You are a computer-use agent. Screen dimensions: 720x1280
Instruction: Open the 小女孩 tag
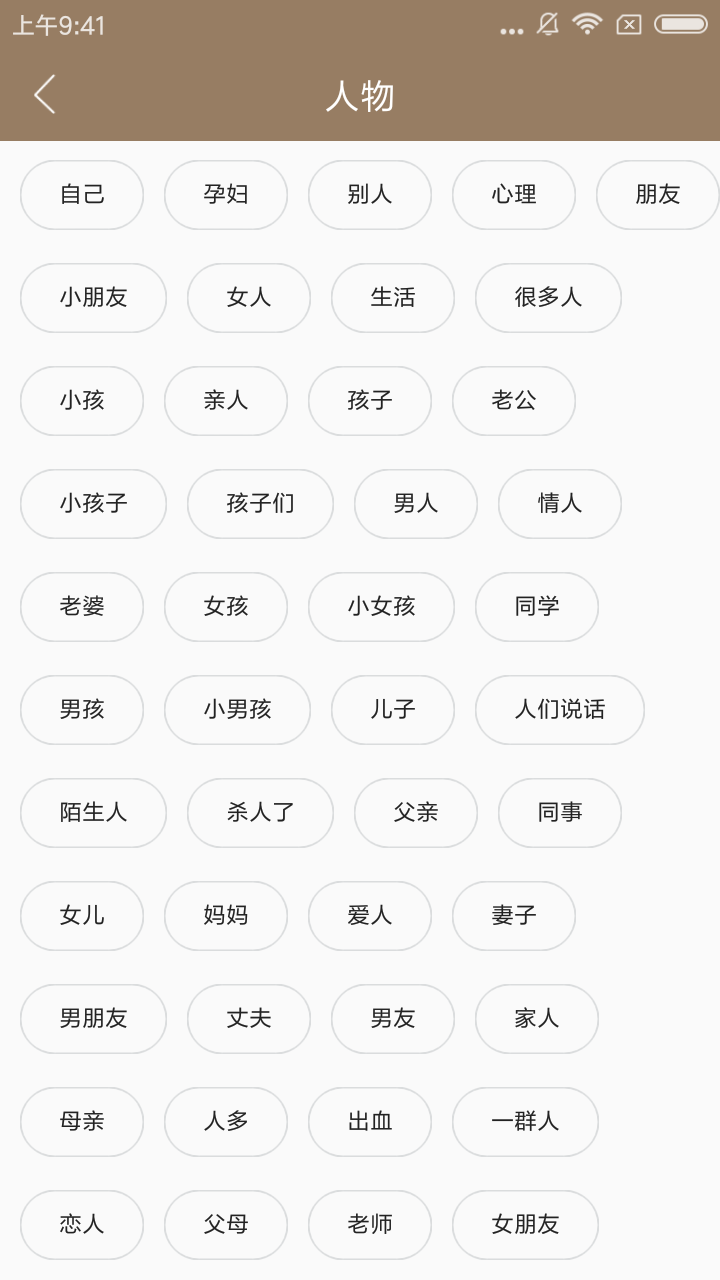[381, 607]
